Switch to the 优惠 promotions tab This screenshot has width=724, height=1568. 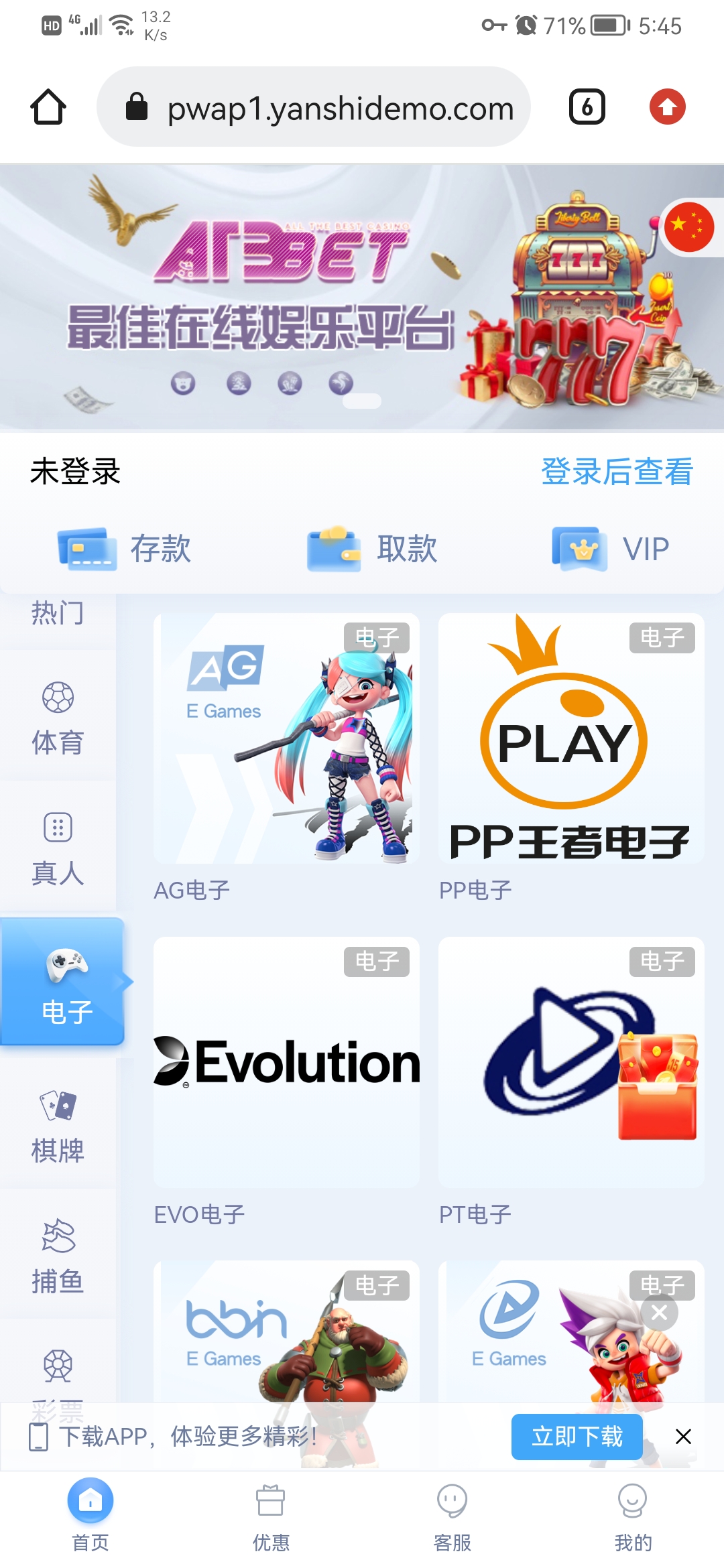[x=271, y=1516]
